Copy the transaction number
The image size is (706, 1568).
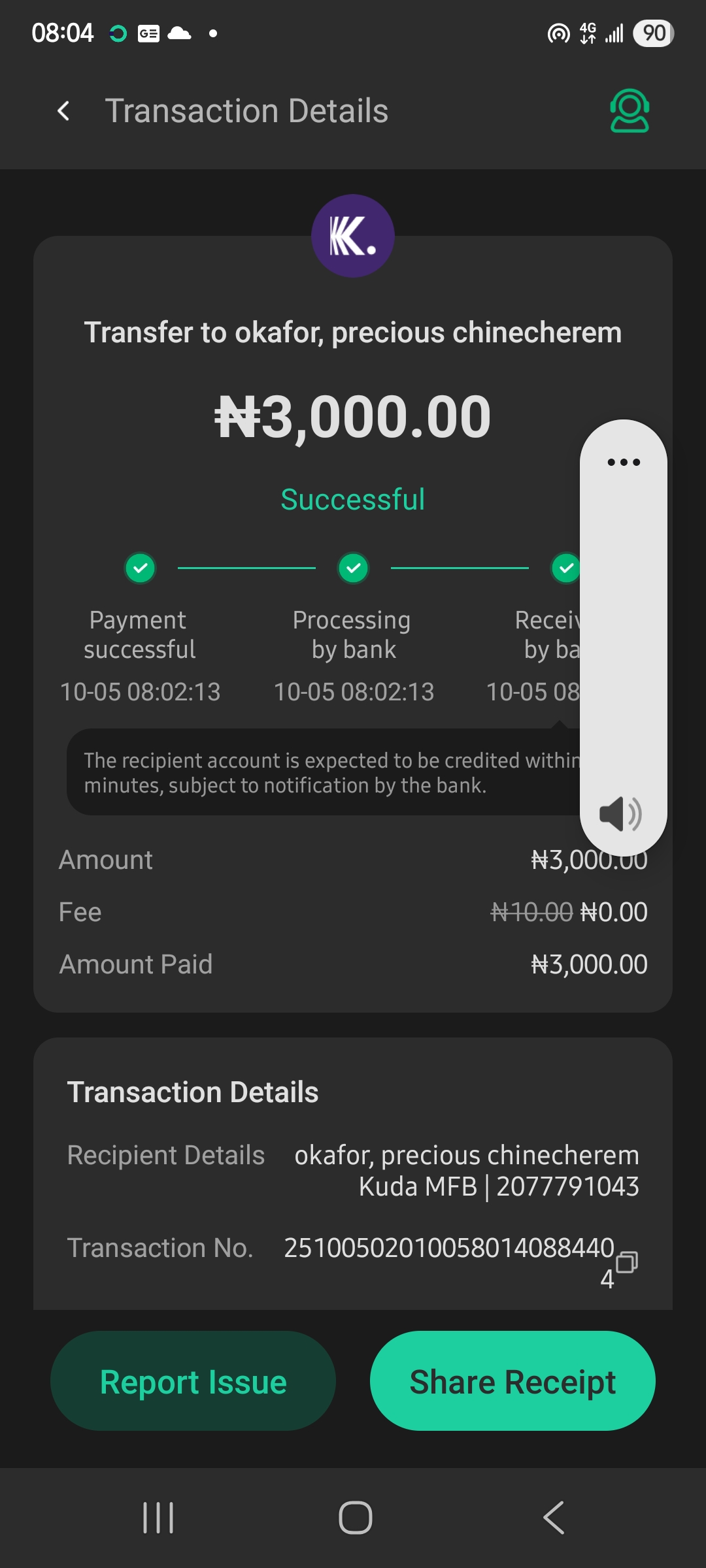pyautogui.click(x=626, y=1262)
